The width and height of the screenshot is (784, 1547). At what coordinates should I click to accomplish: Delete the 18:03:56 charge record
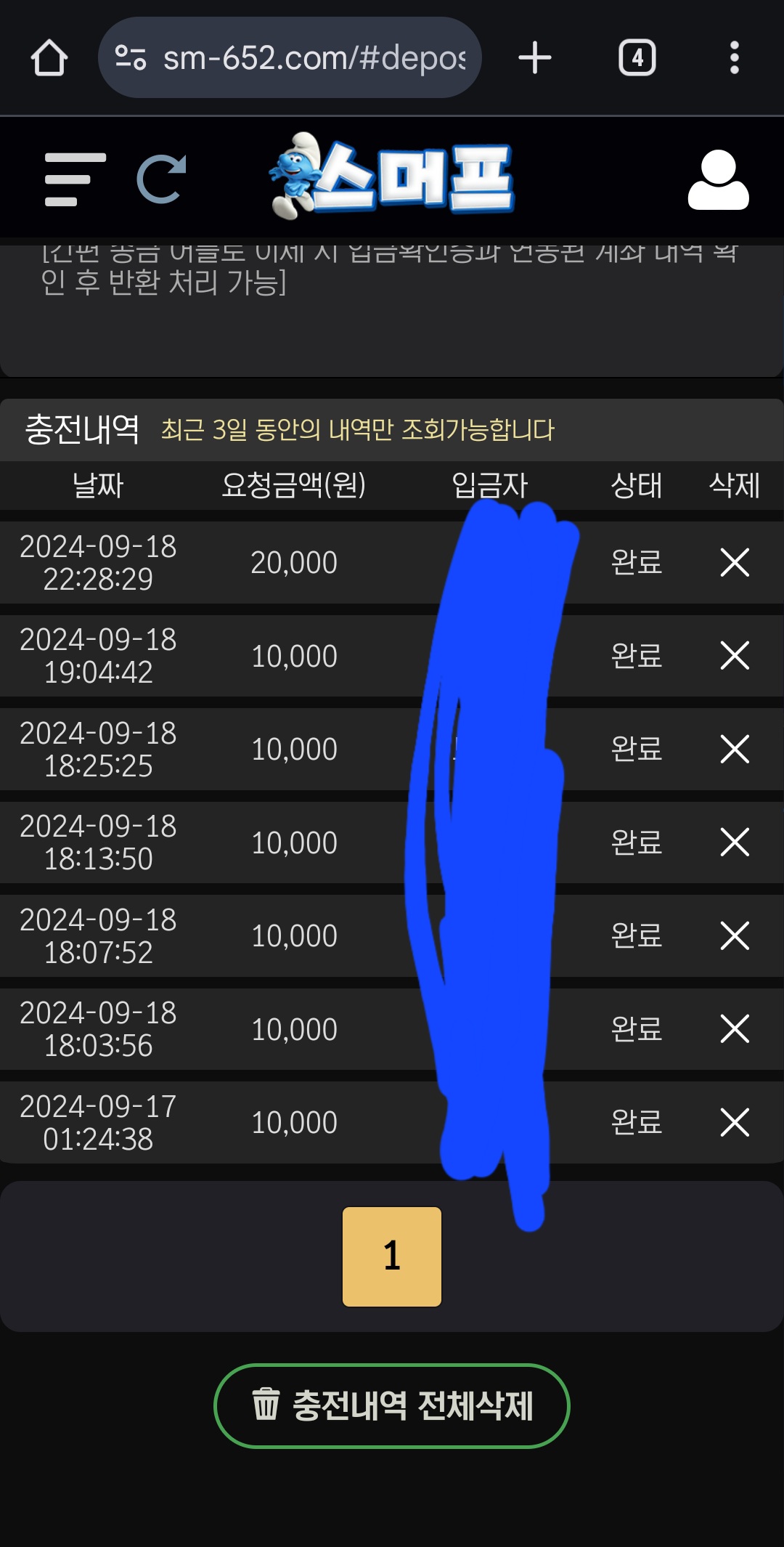click(x=734, y=1029)
